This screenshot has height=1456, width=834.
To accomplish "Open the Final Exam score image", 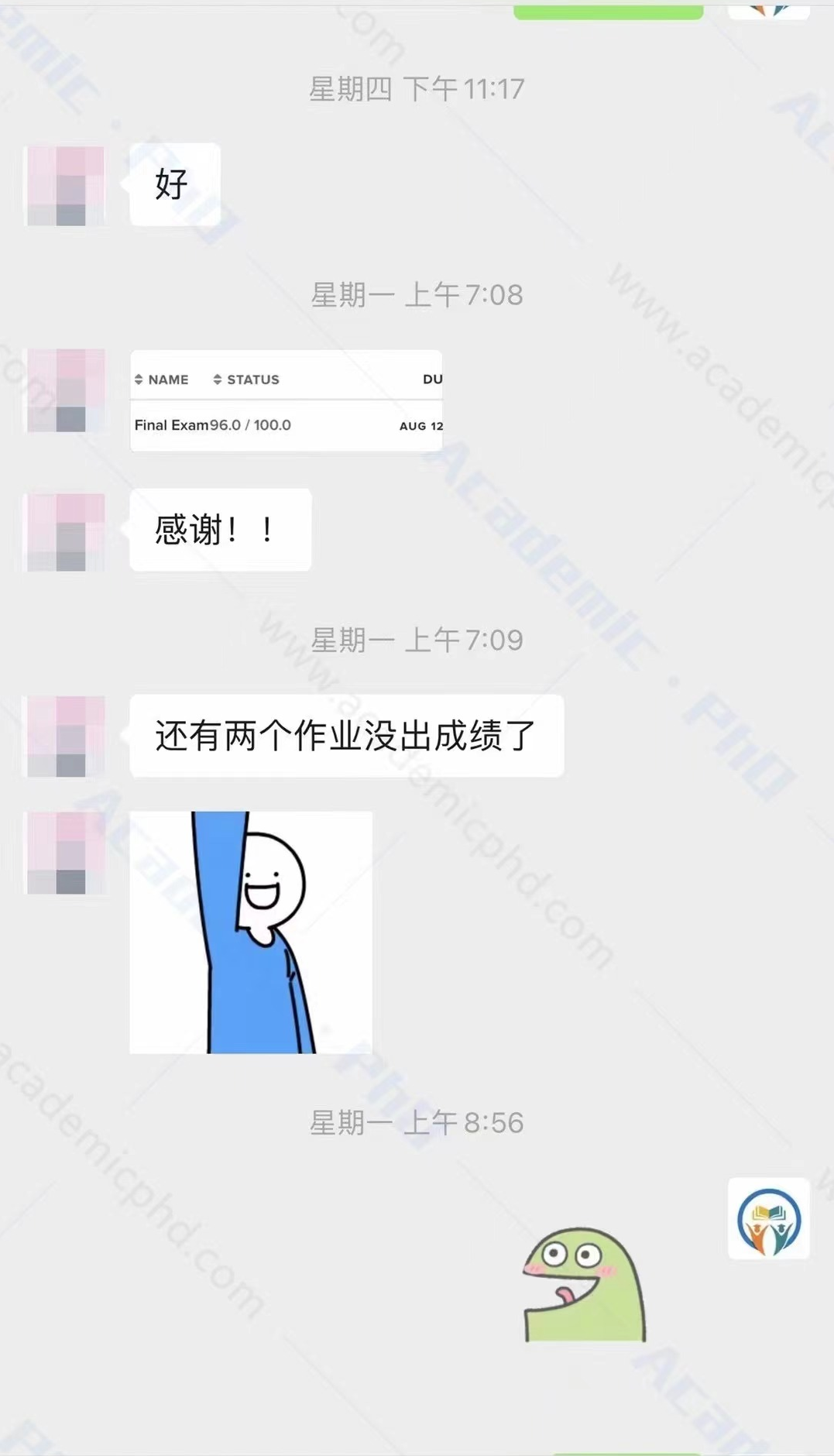I will [x=286, y=400].
